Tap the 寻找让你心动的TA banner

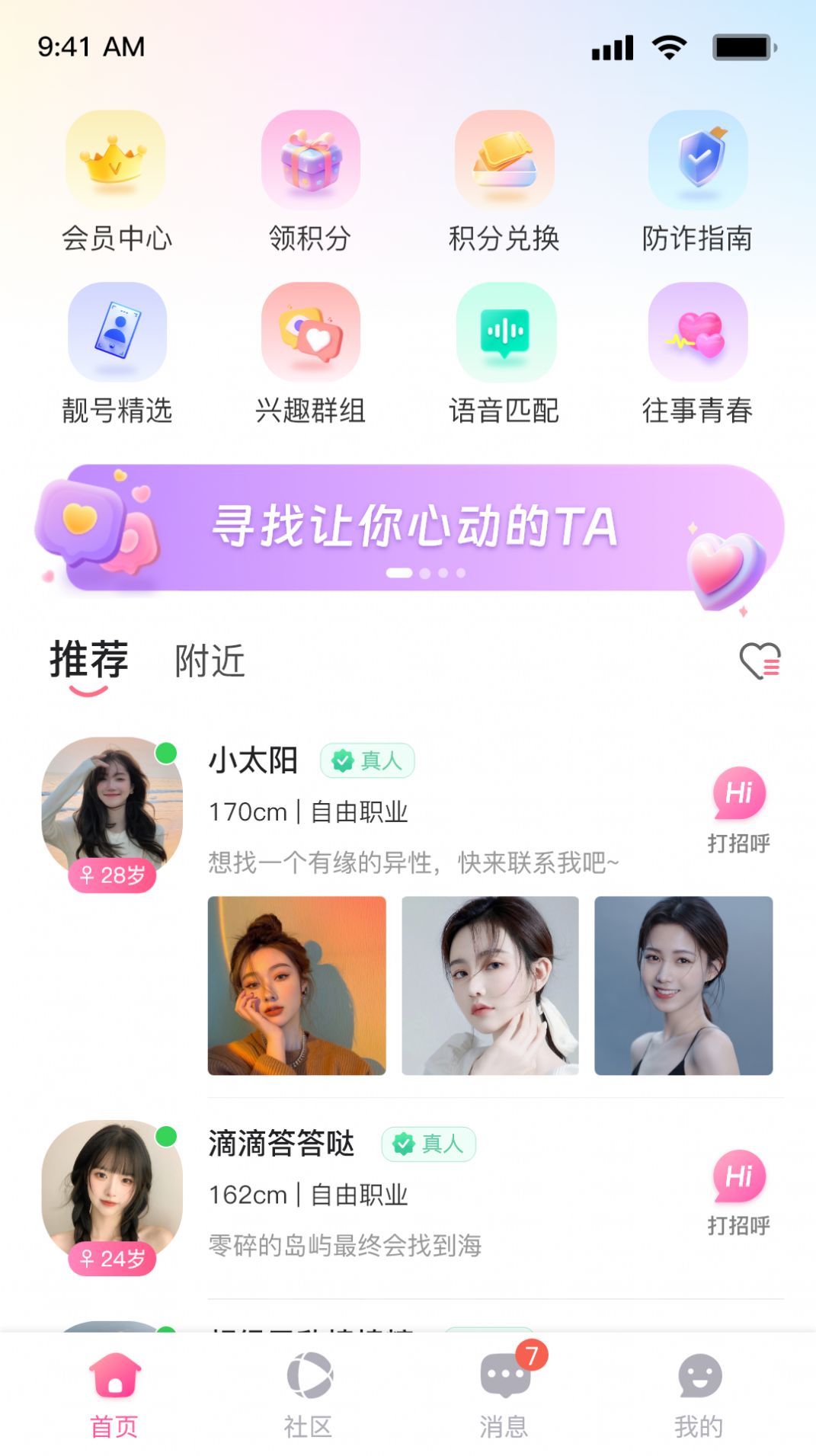pyautogui.click(x=408, y=527)
